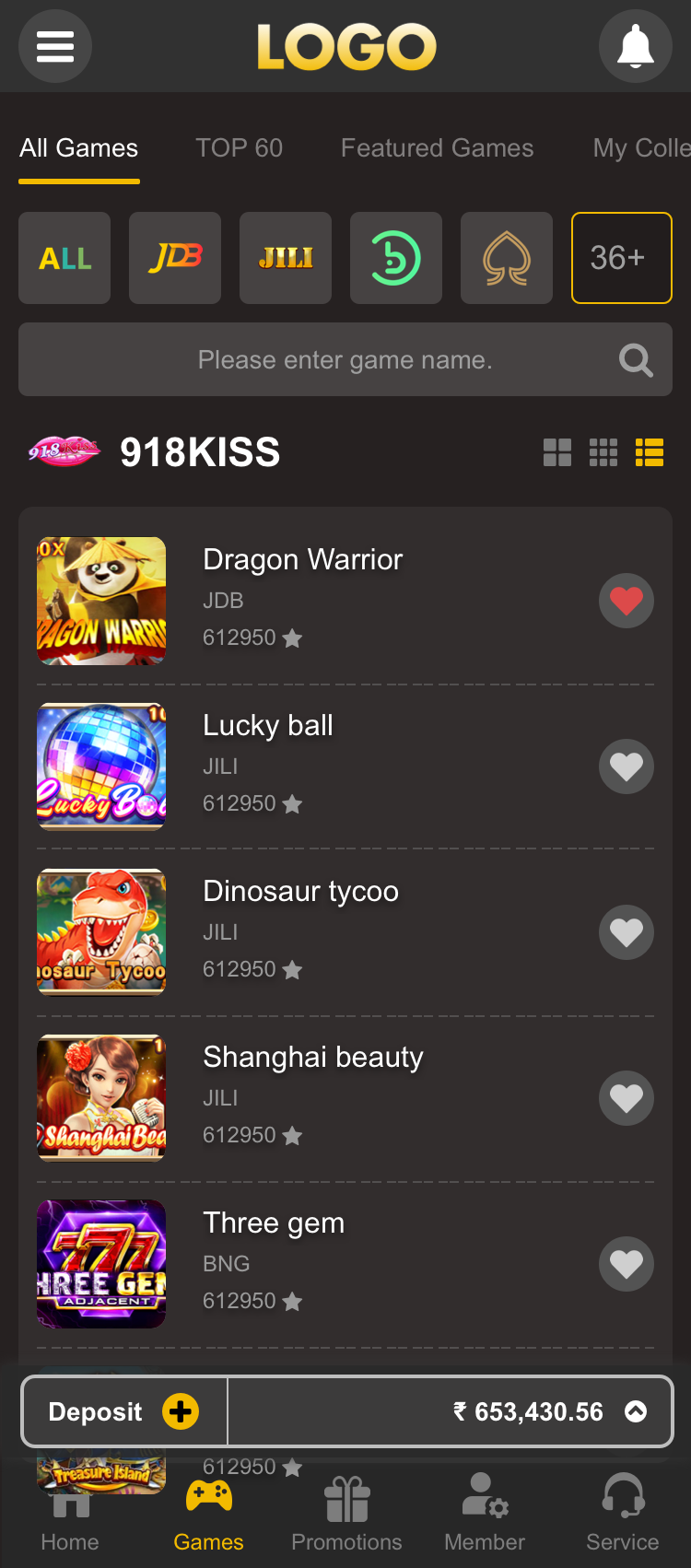The height and width of the screenshot is (1568, 691).
Task: Switch to the Featured Games tab
Action: coord(437,148)
